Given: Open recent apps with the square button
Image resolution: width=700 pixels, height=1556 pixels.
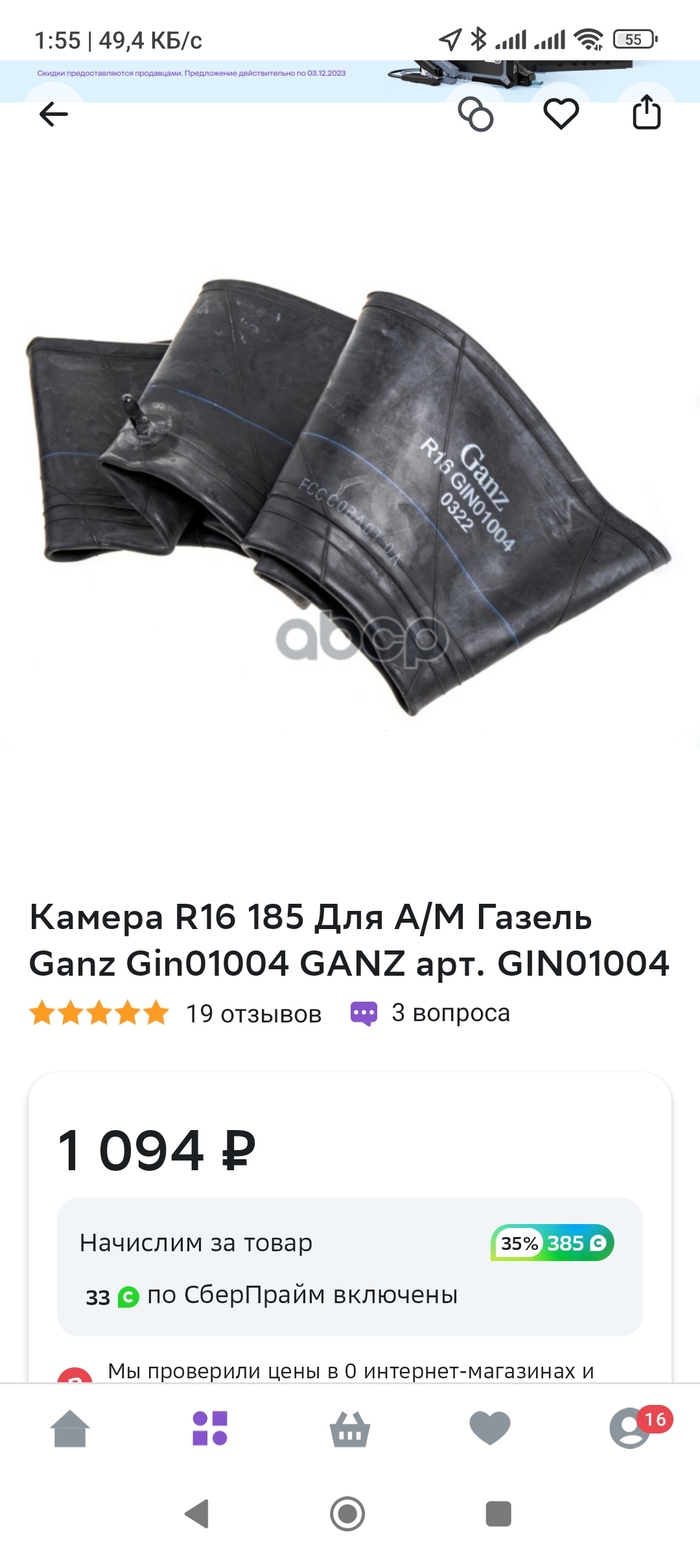Looking at the screenshot, I should click(498, 1514).
